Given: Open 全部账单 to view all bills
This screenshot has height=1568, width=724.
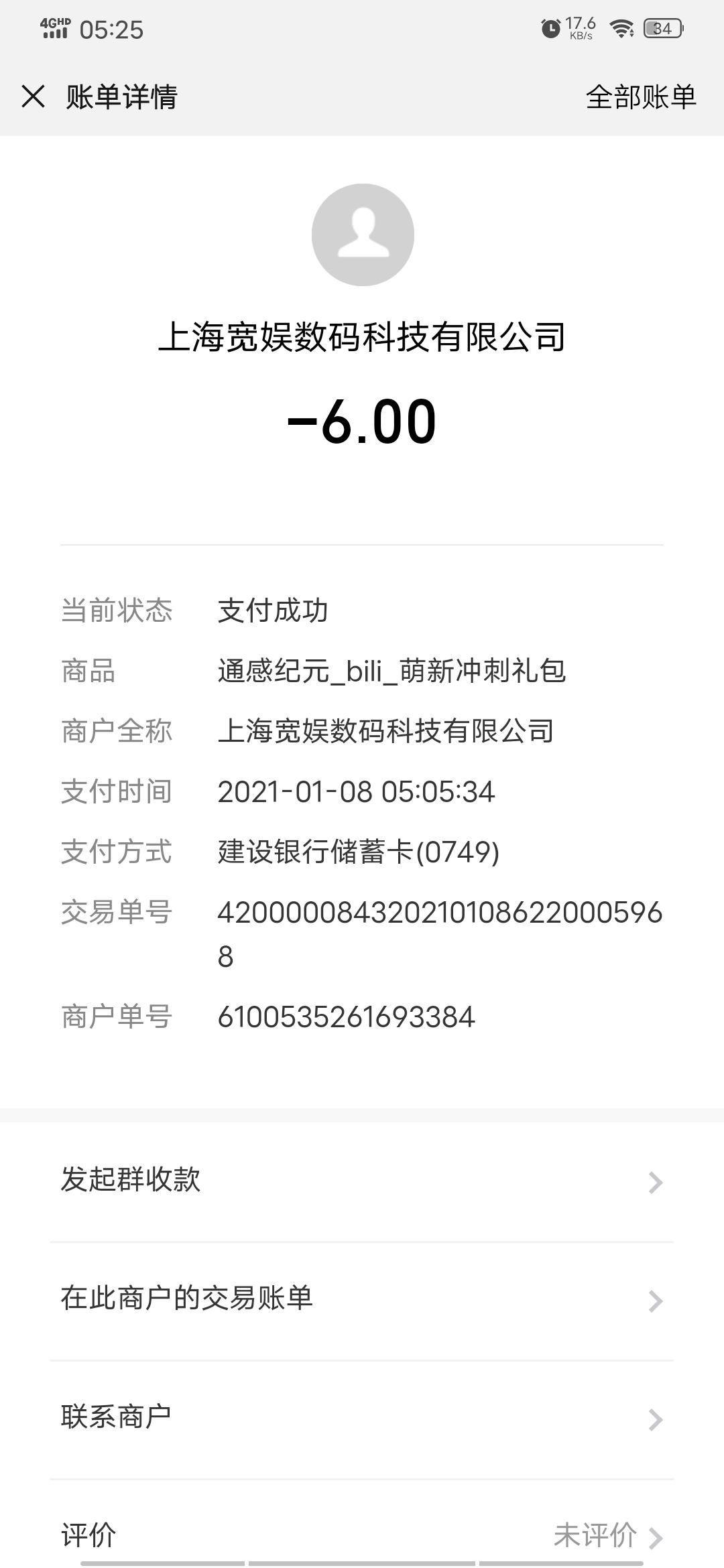Looking at the screenshot, I should coord(640,97).
